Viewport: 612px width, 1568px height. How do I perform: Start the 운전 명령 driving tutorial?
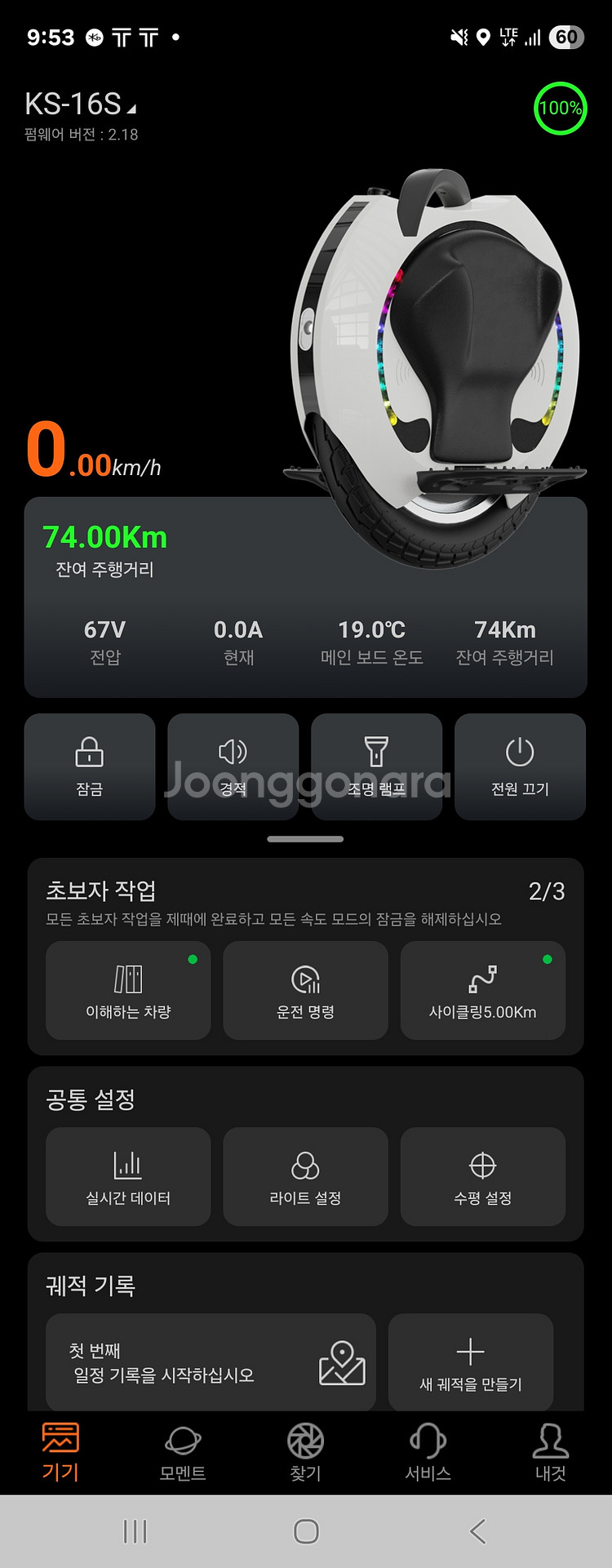(x=305, y=990)
